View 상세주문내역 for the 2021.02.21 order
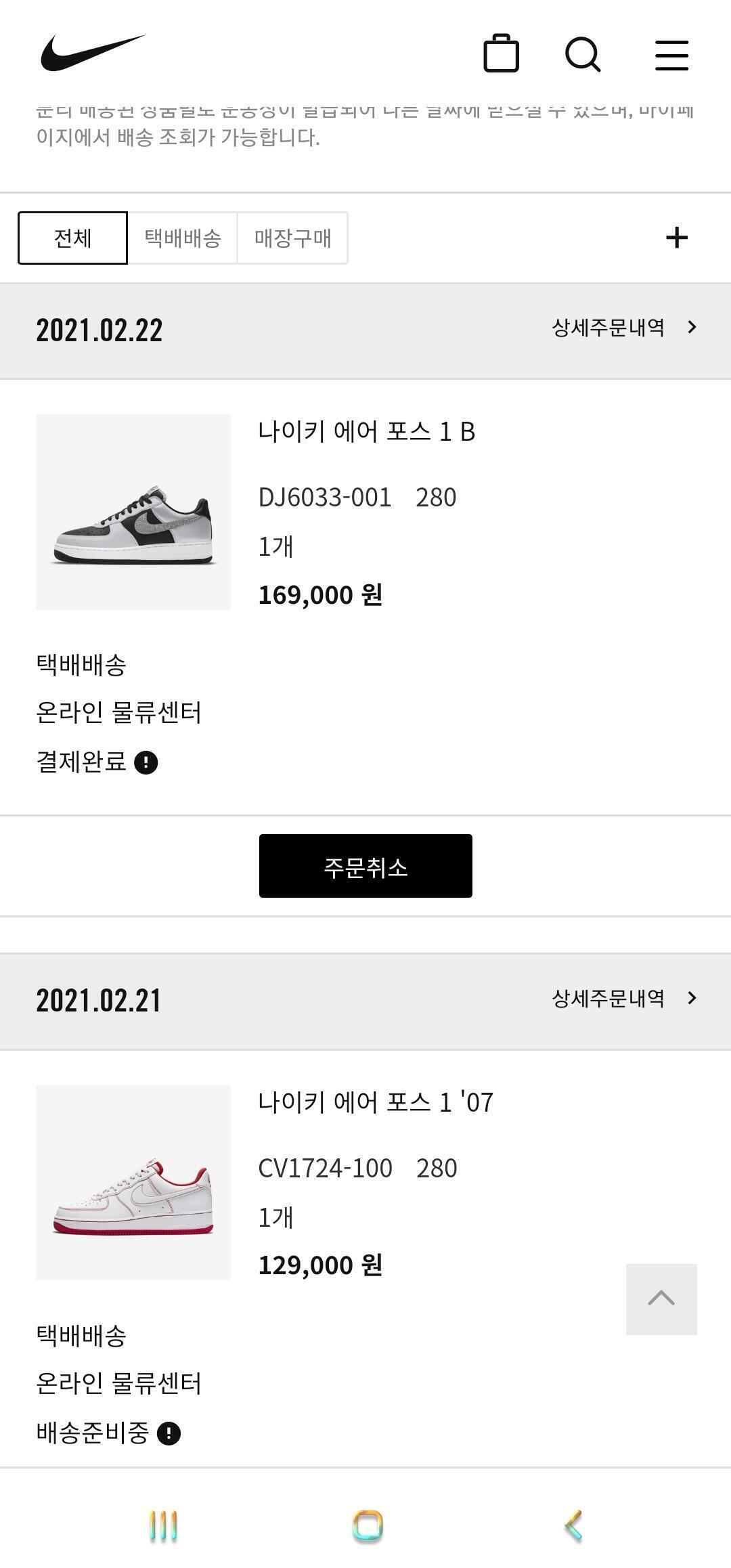 pos(623,998)
